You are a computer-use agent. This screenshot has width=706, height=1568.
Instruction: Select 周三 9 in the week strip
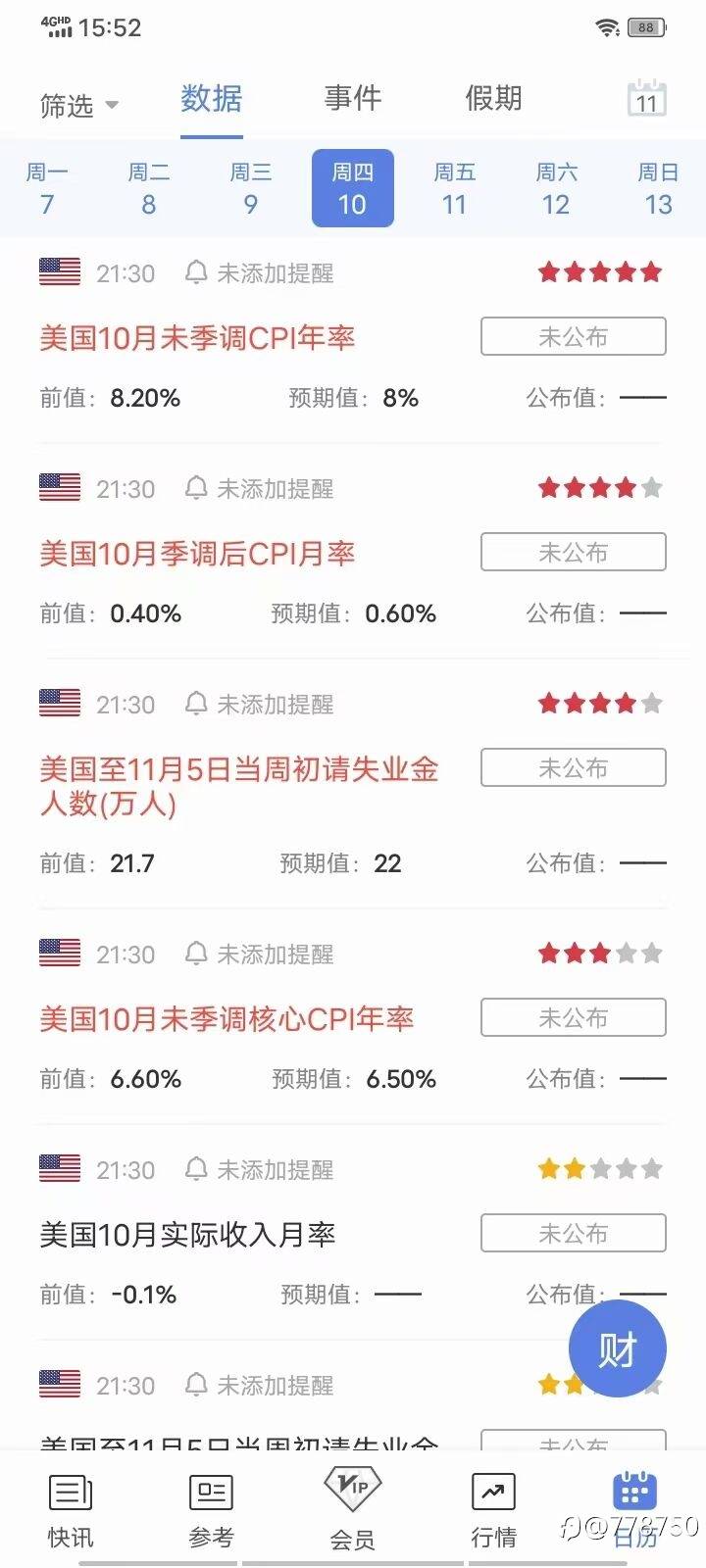251,188
